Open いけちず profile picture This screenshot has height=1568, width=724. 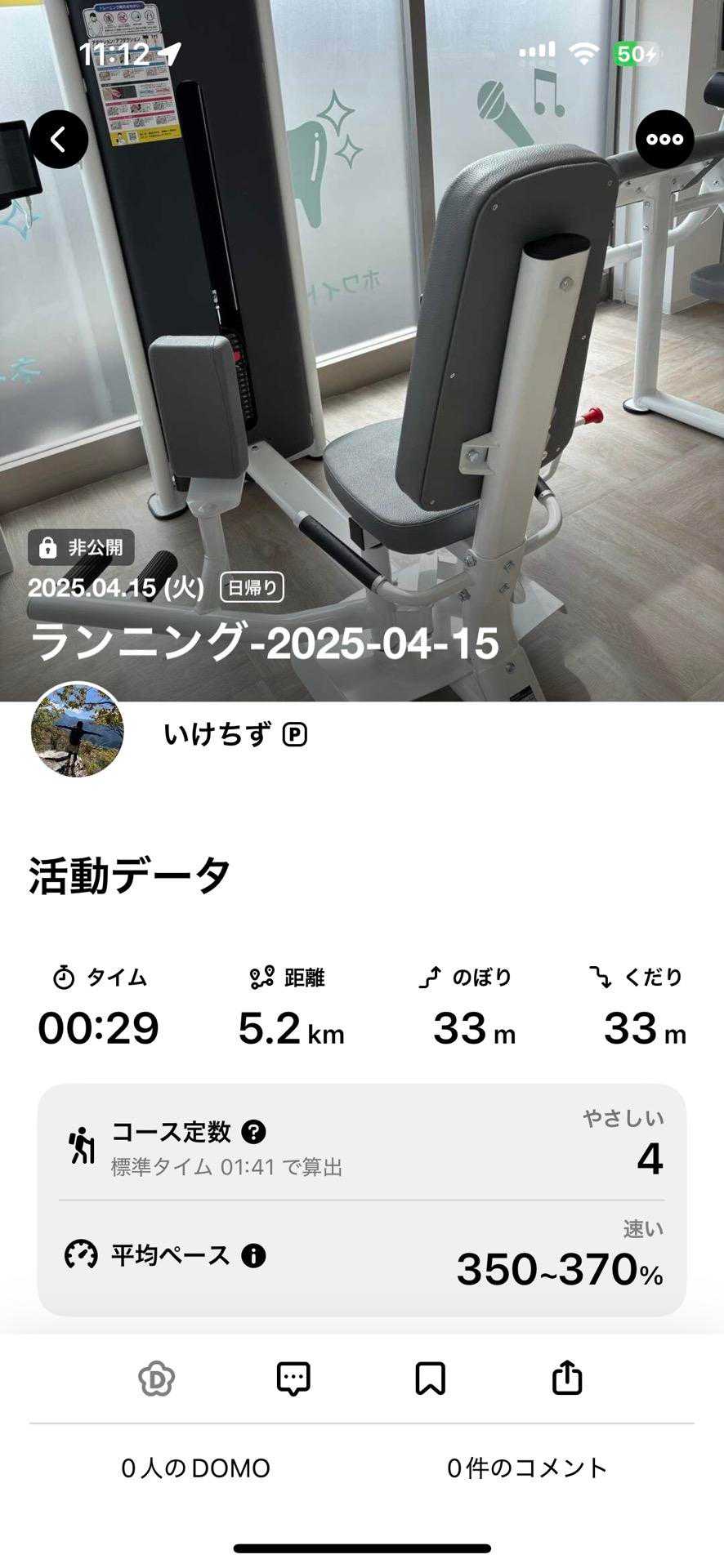pos(78,729)
